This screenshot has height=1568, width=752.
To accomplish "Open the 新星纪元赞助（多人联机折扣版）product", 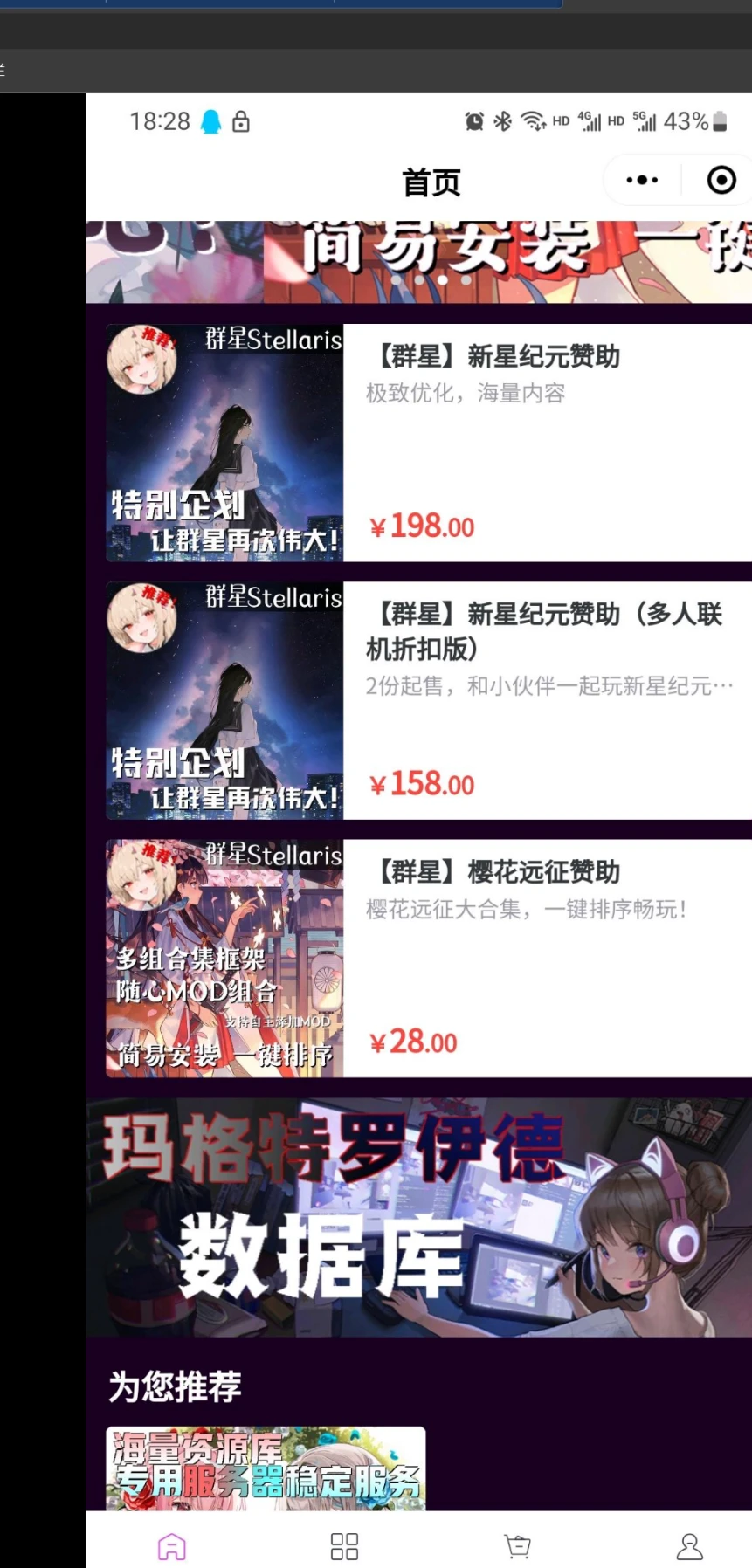I will [x=429, y=700].
